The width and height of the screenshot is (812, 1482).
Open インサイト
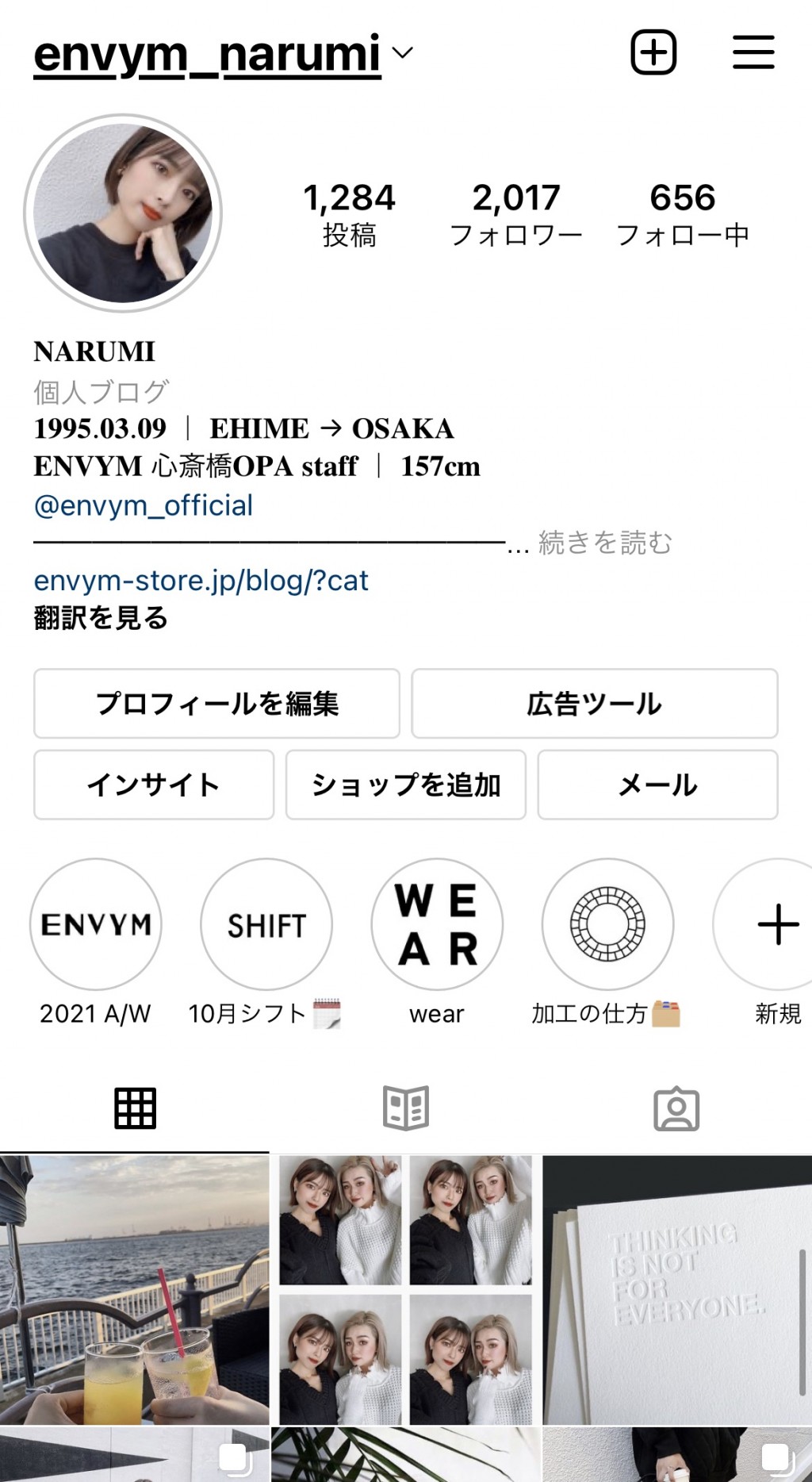(x=153, y=785)
